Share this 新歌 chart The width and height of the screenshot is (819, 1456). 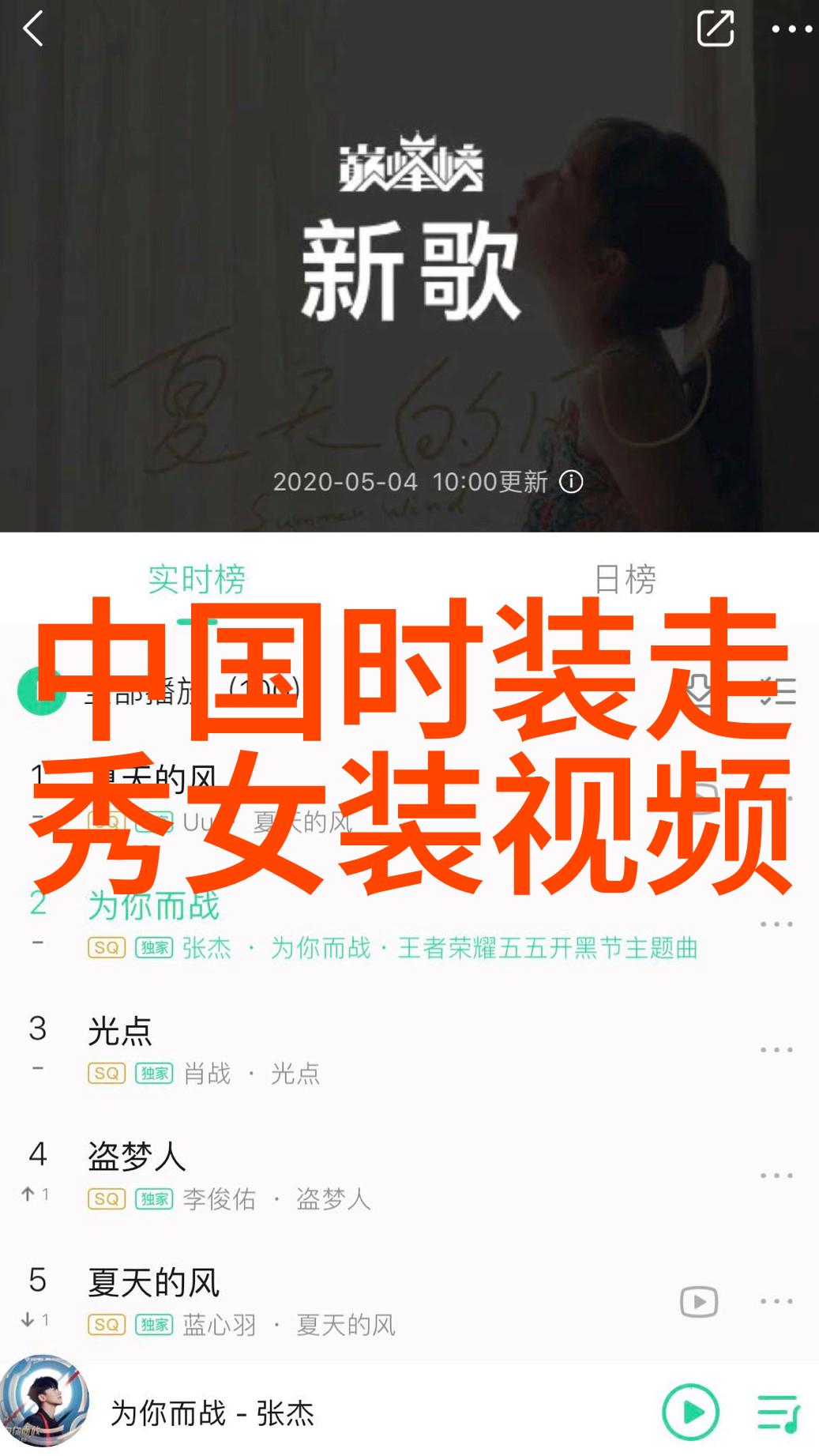click(715, 29)
